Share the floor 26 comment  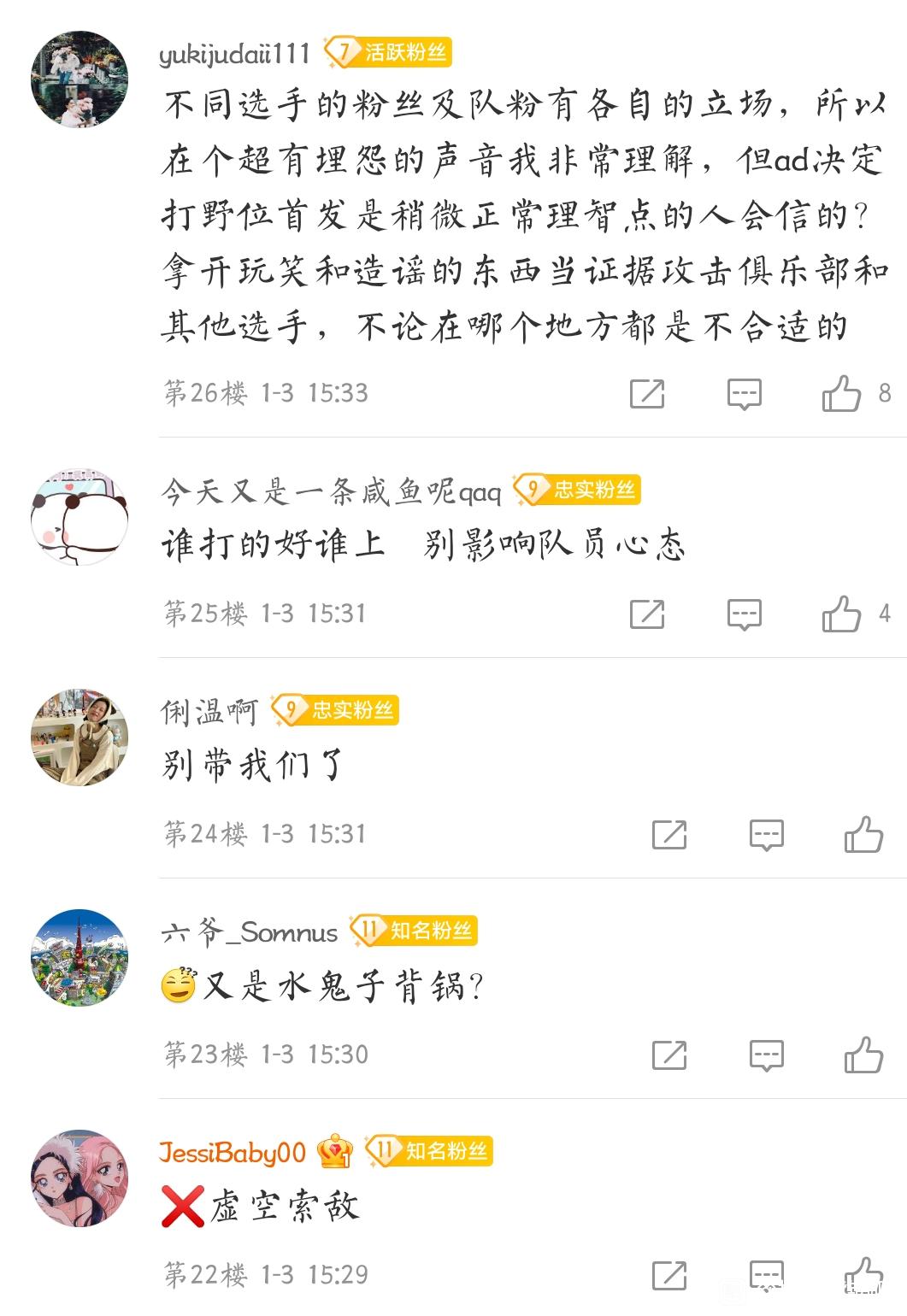pyautogui.click(x=647, y=394)
